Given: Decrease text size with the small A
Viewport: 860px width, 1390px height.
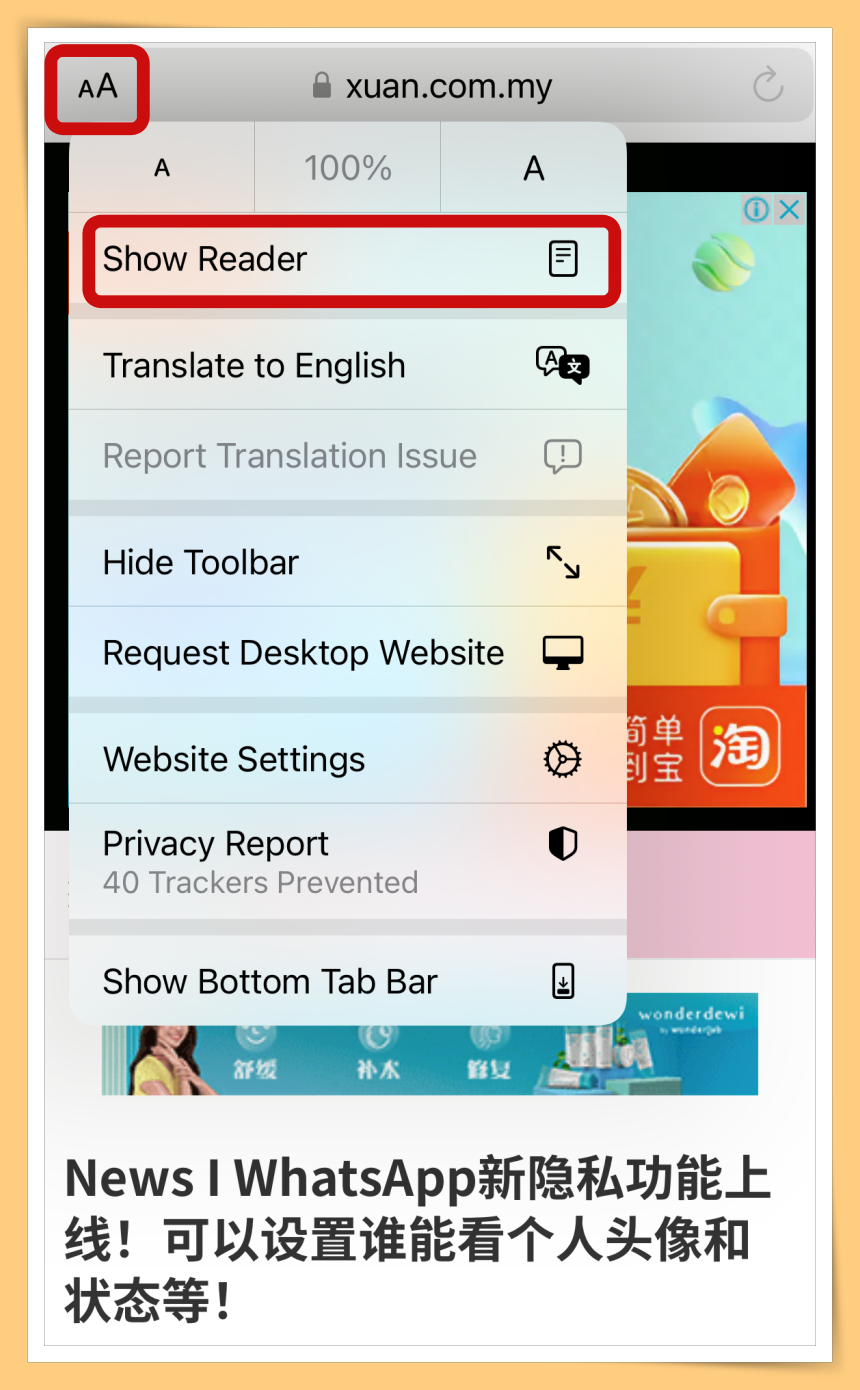Looking at the screenshot, I should point(162,168).
